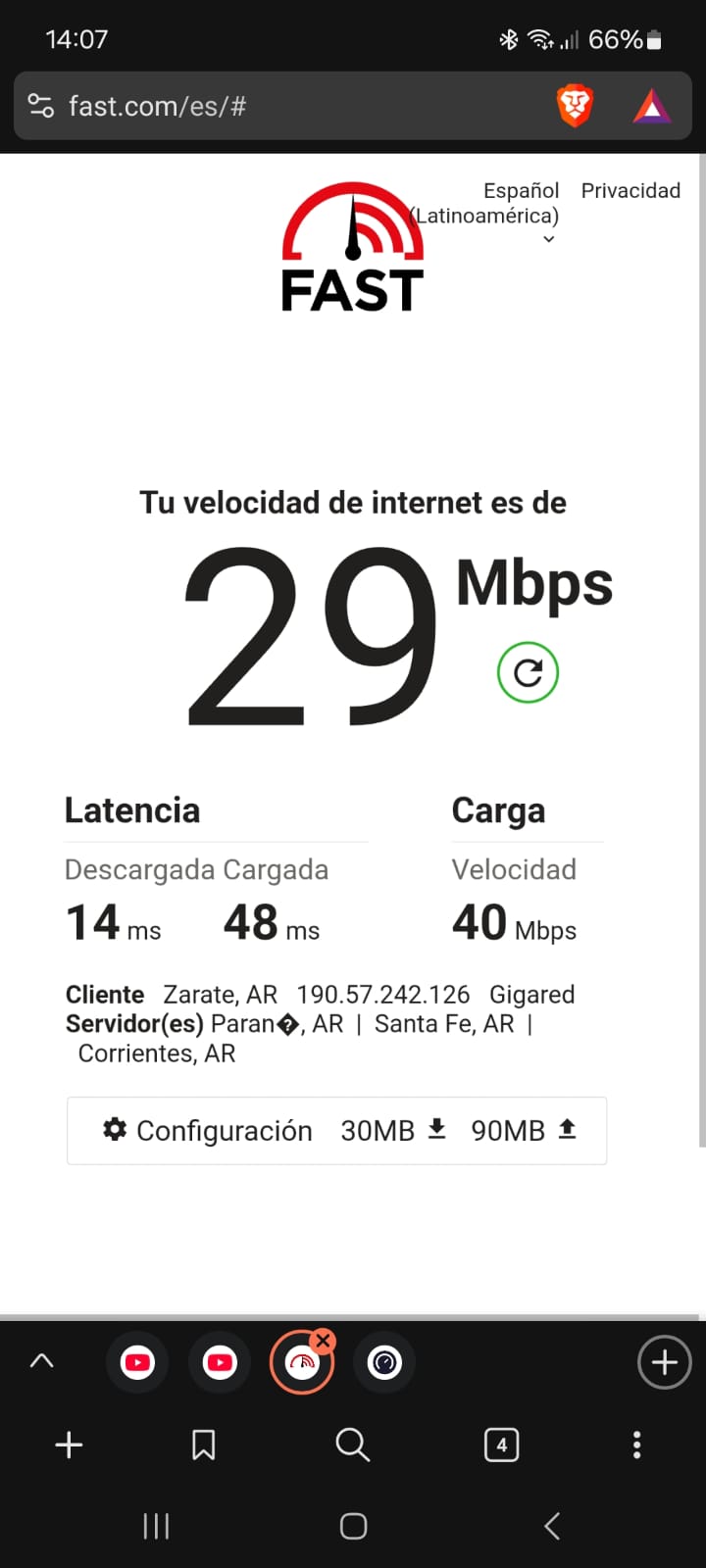The width and height of the screenshot is (706, 1568).
Task: Open Brave Rewards triangle icon
Action: (651, 106)
